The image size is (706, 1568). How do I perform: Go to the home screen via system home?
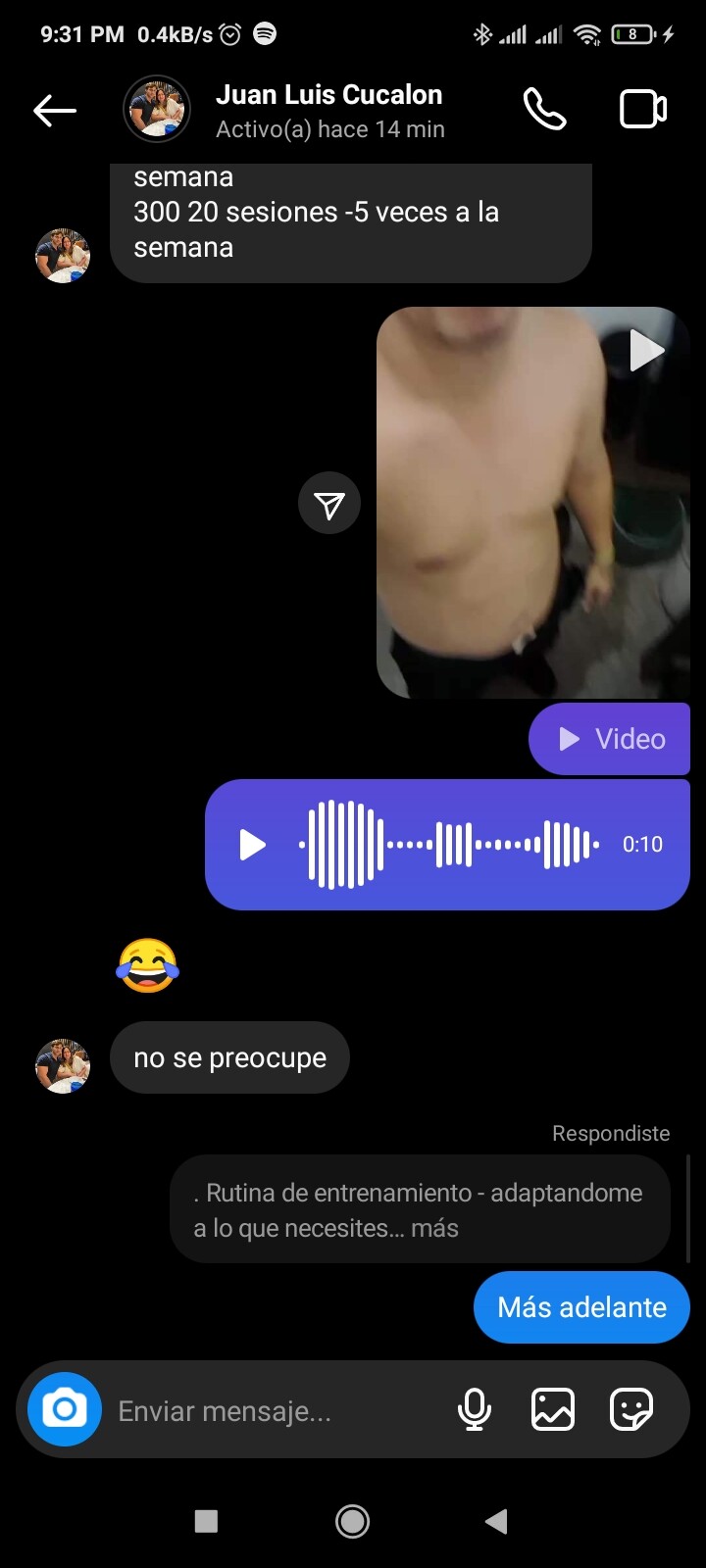(353, 1521)
